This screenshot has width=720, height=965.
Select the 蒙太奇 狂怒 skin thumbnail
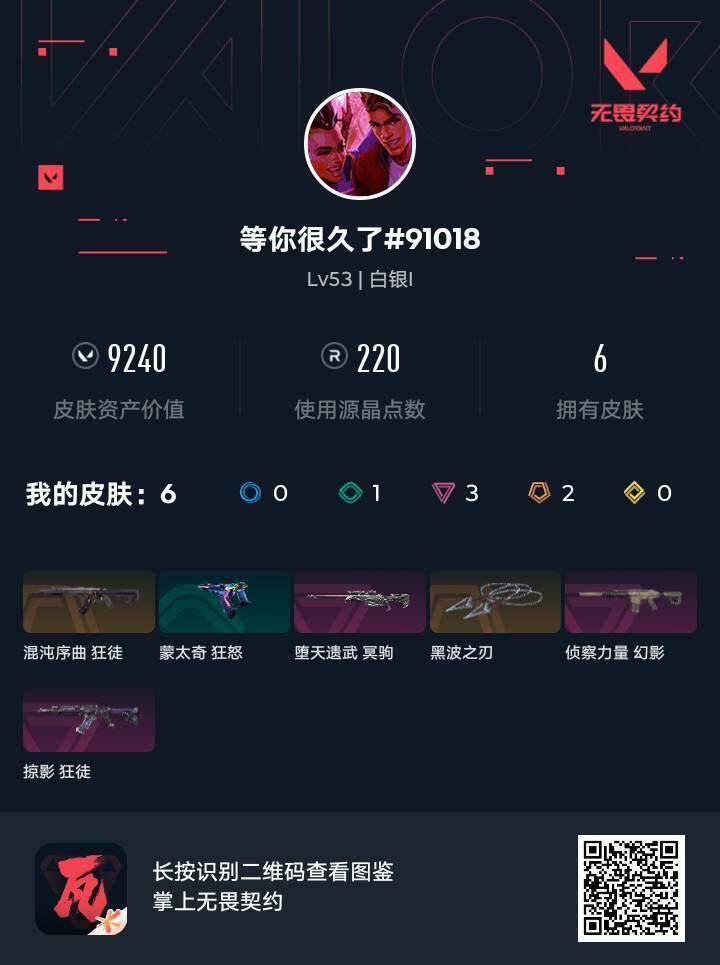pos(224,601)
